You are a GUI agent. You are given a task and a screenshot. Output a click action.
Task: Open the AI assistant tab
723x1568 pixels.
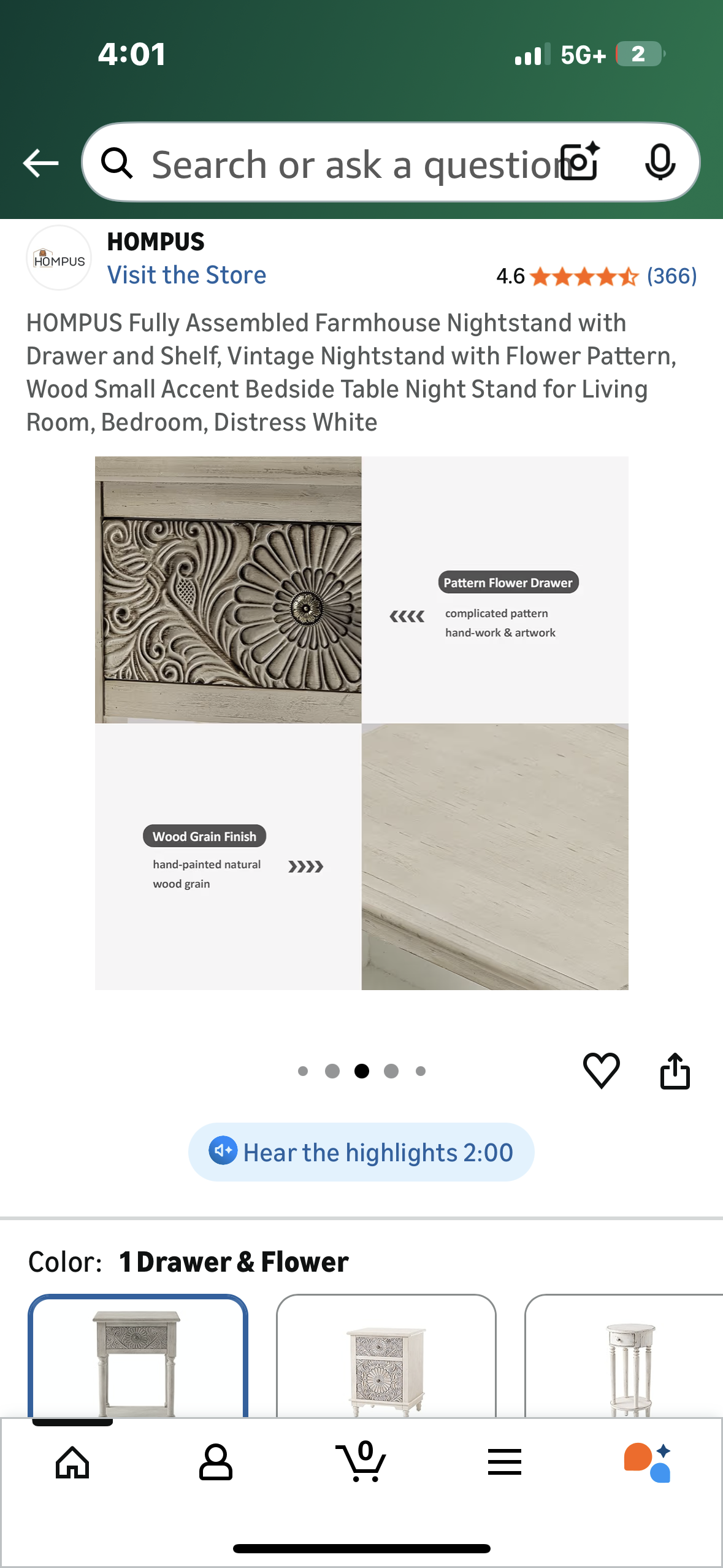click(648, 1462)
